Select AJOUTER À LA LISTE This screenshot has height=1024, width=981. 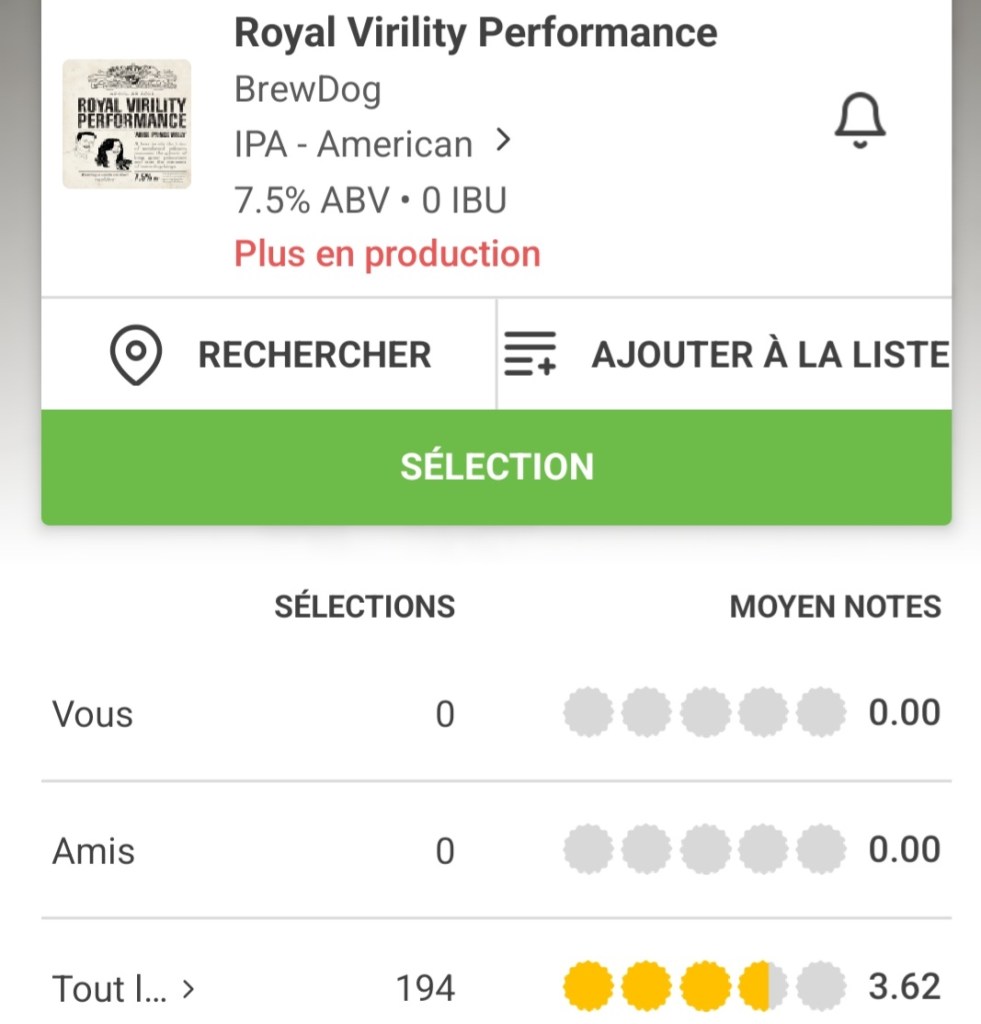[726, 355]
